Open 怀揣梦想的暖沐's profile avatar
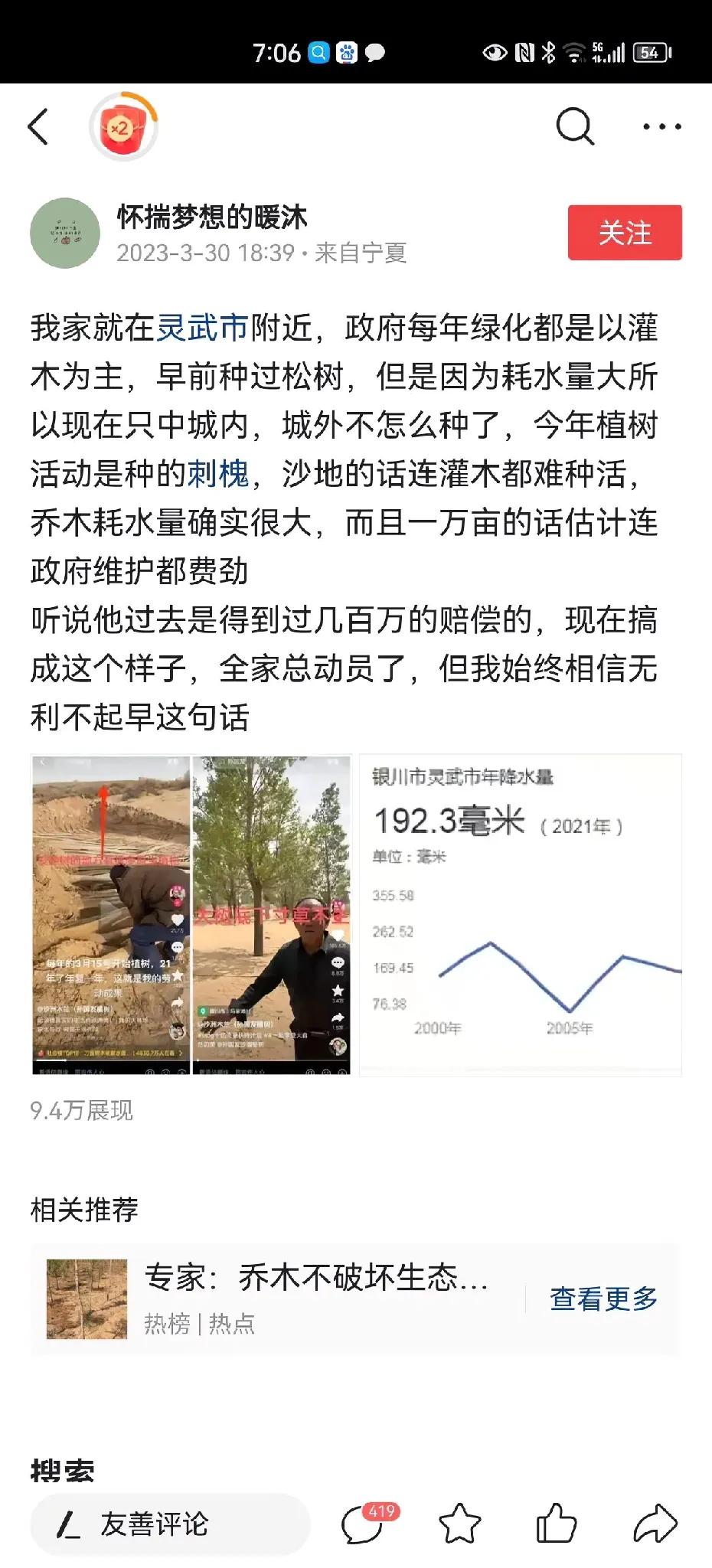 pyautogui.click(x=65, y=234)
